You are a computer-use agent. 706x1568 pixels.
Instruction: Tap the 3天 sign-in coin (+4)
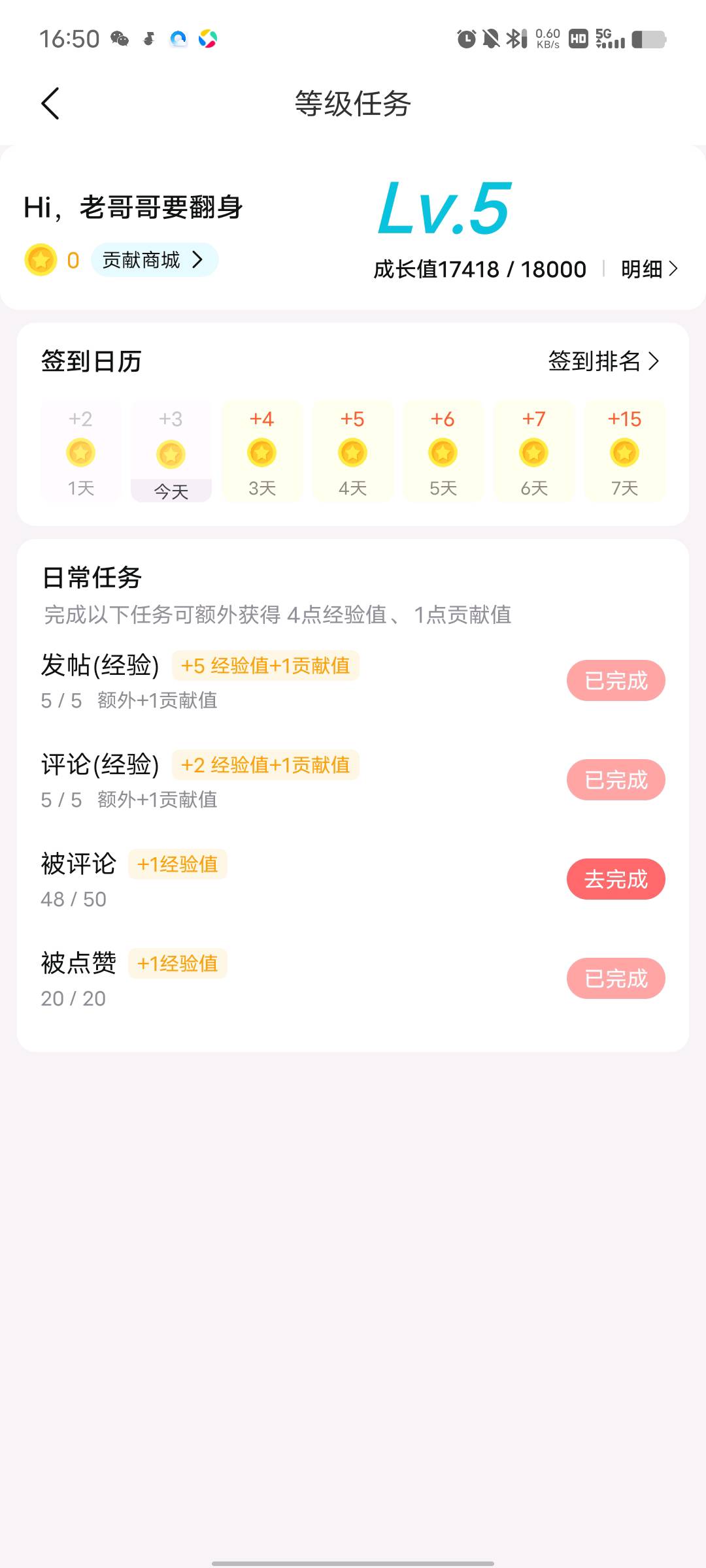click(261, 451)
